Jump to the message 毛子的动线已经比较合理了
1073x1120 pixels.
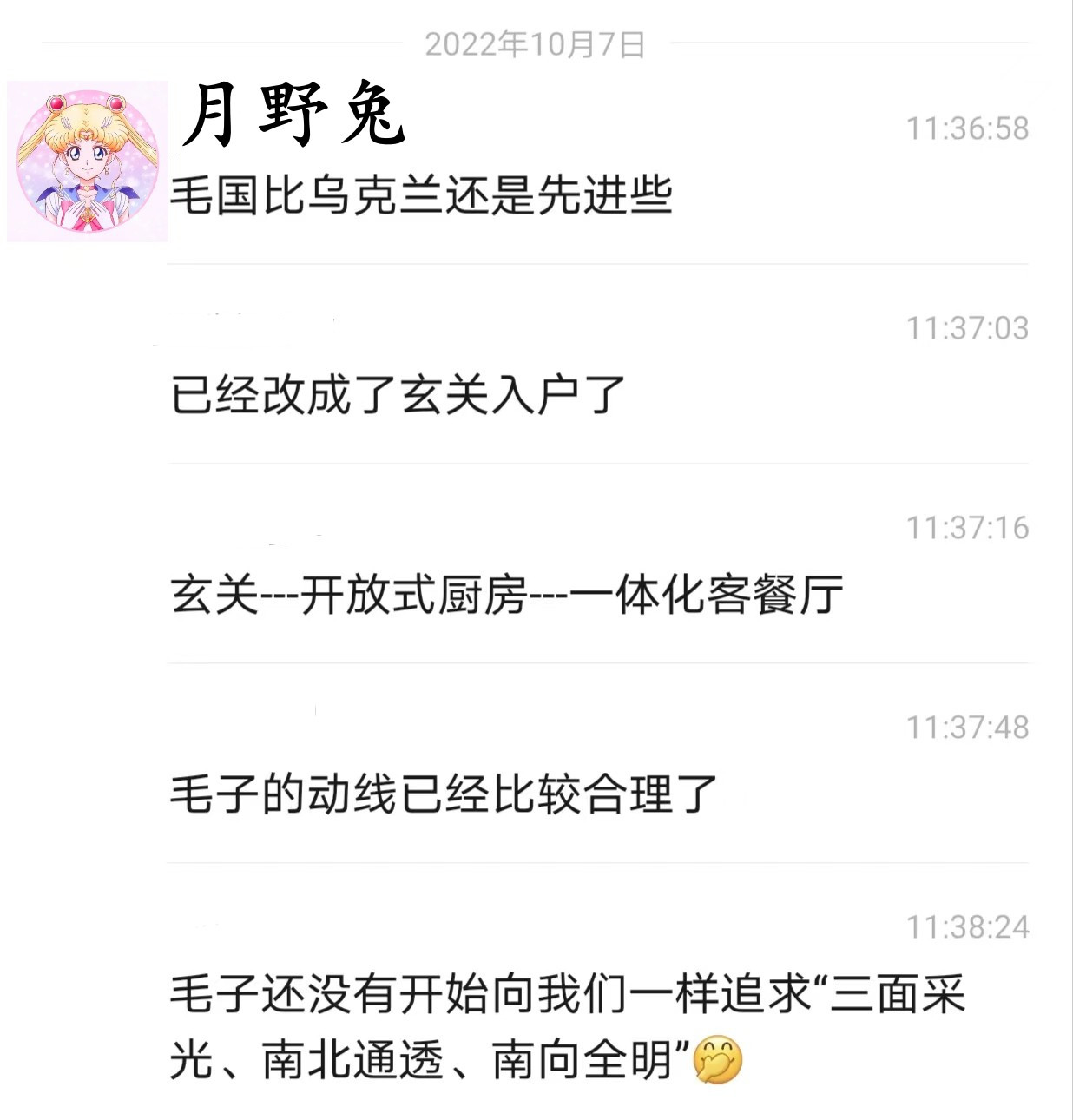tap(443, 794)
